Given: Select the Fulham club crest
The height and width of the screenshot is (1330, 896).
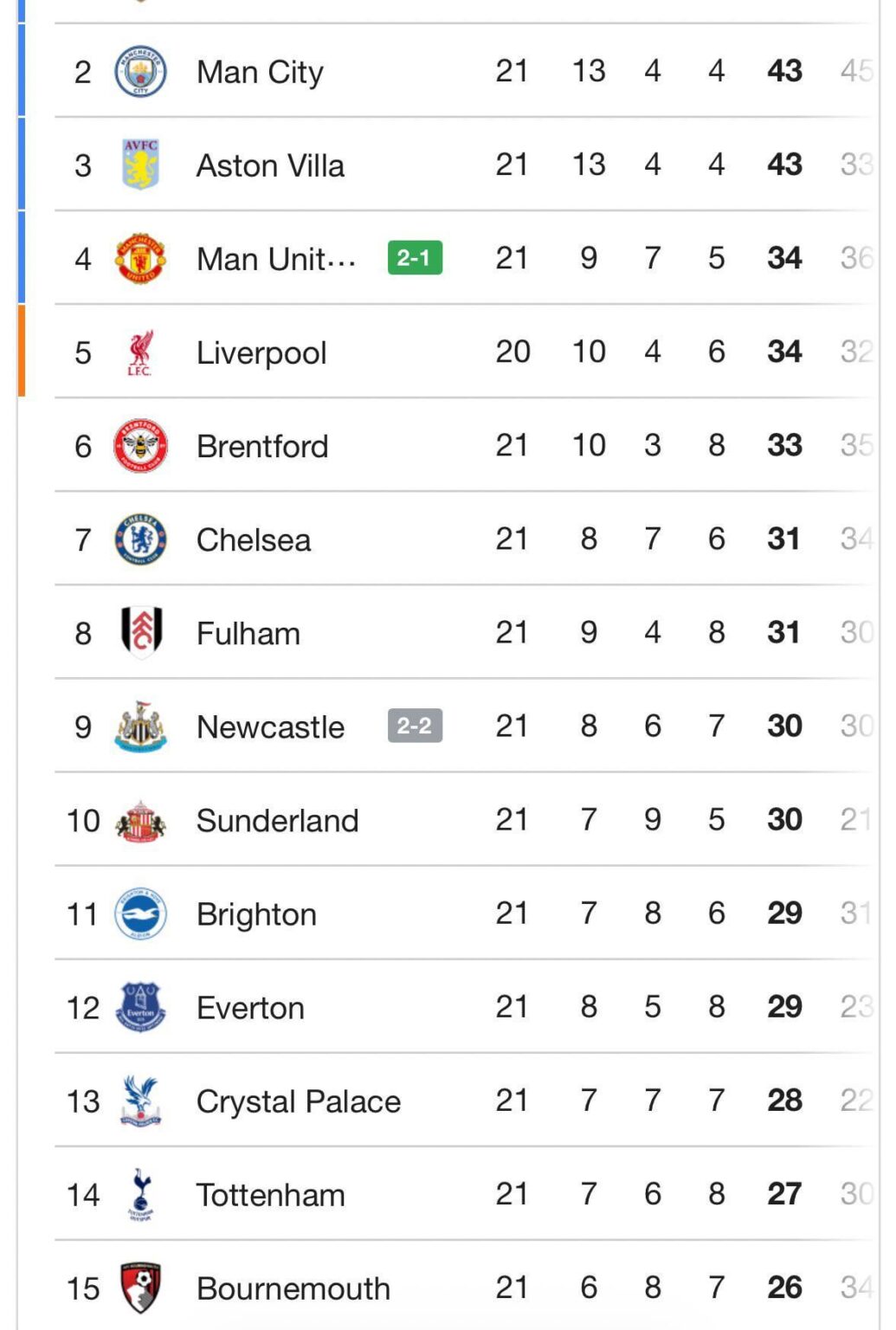Looking at the screenshot, I should tap(140, 632).
